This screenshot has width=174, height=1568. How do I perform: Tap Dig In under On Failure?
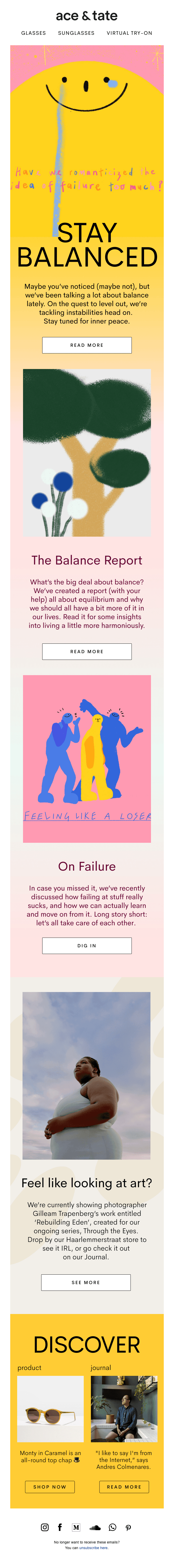[87, 945]
